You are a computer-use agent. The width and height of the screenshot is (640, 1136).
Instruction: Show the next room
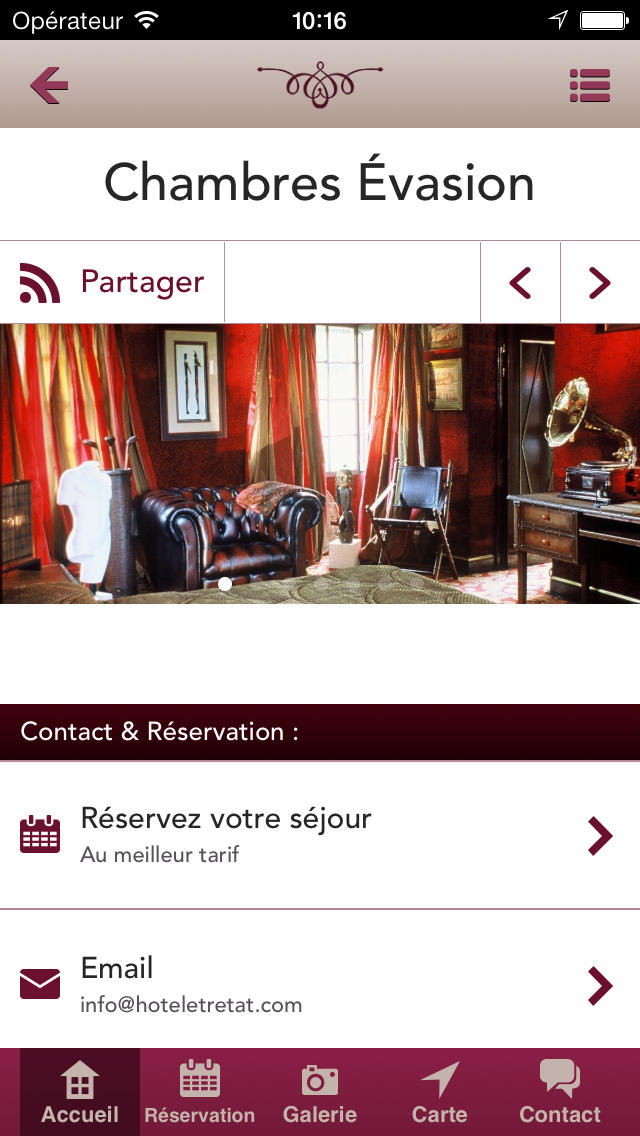coord(600,283)
